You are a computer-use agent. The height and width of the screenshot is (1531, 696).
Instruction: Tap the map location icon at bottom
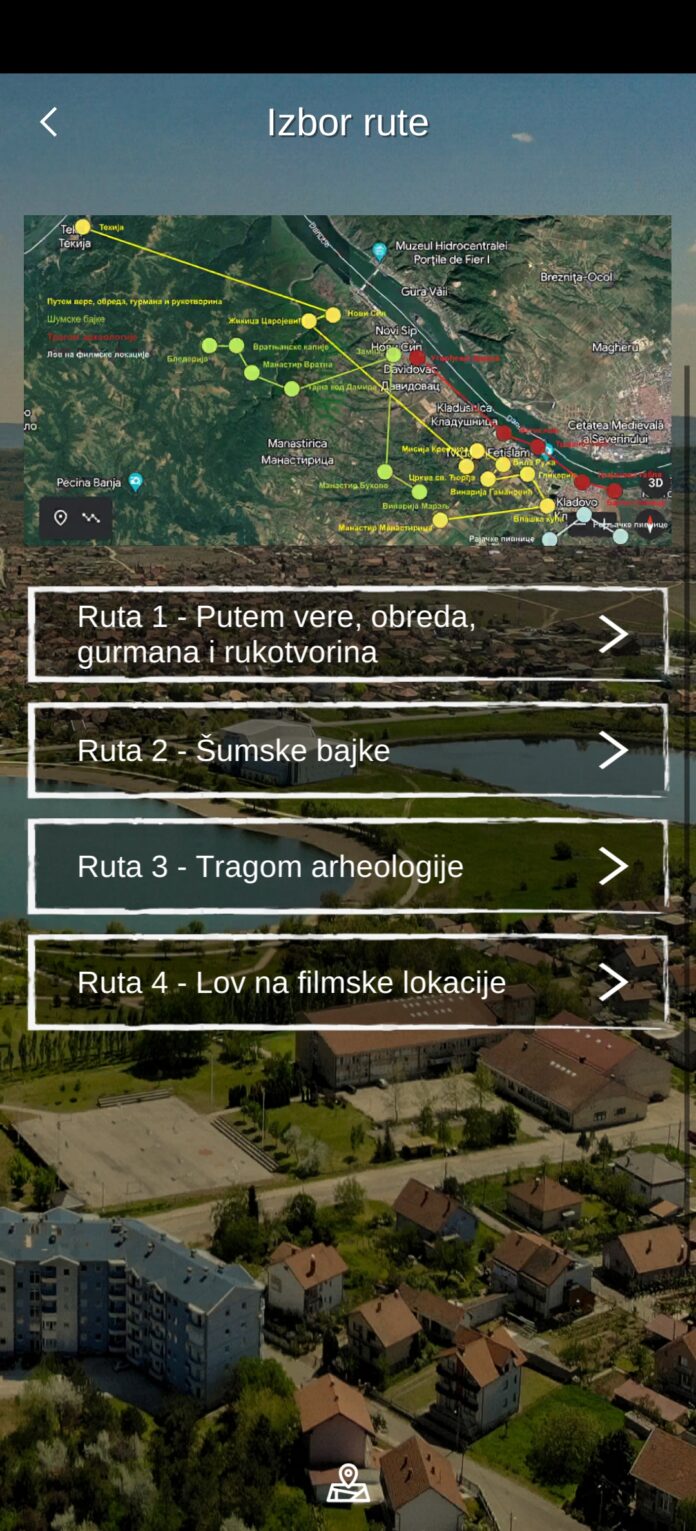348,1483
